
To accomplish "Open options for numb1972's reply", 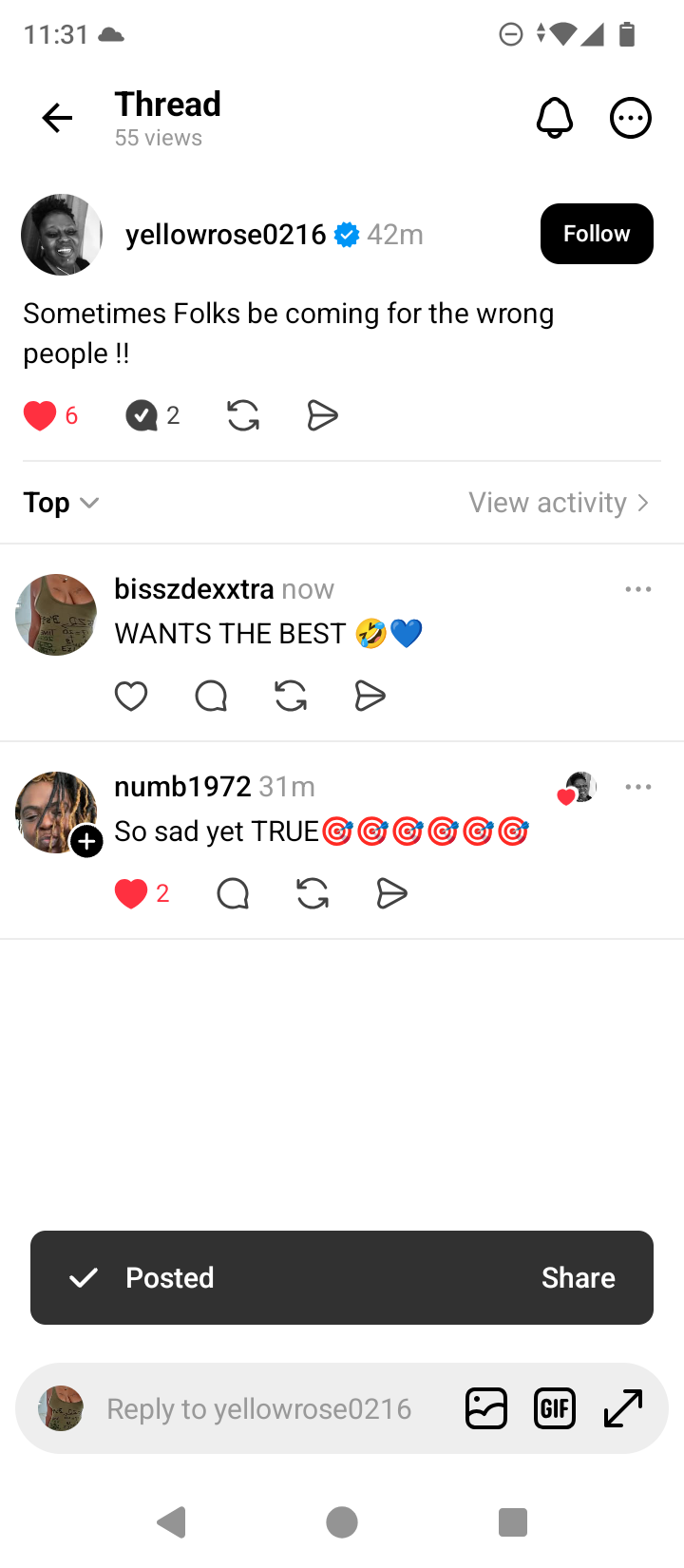I will point(638,787).
